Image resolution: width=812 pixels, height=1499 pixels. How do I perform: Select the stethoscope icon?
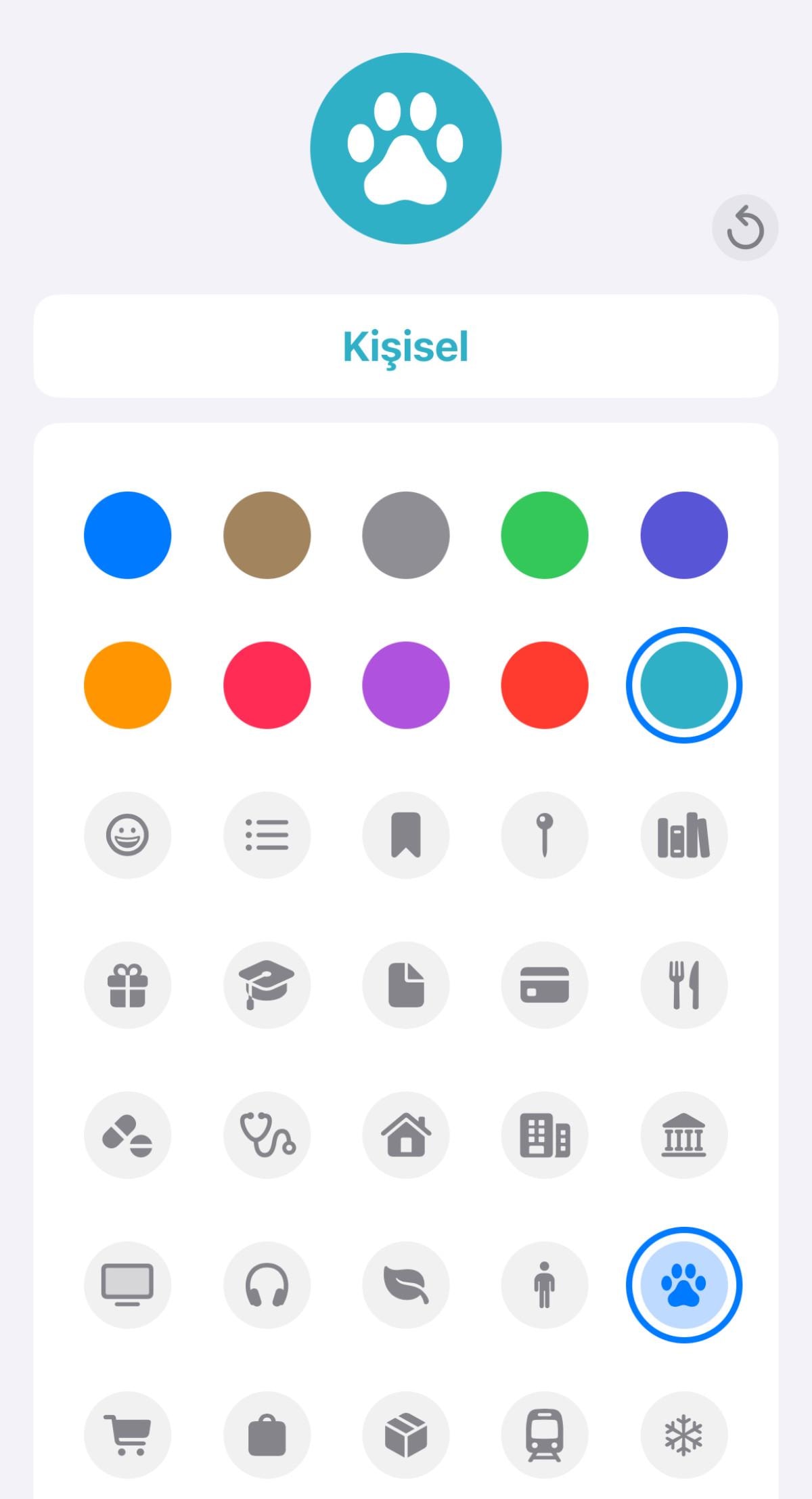click(x=267, y=1135)
